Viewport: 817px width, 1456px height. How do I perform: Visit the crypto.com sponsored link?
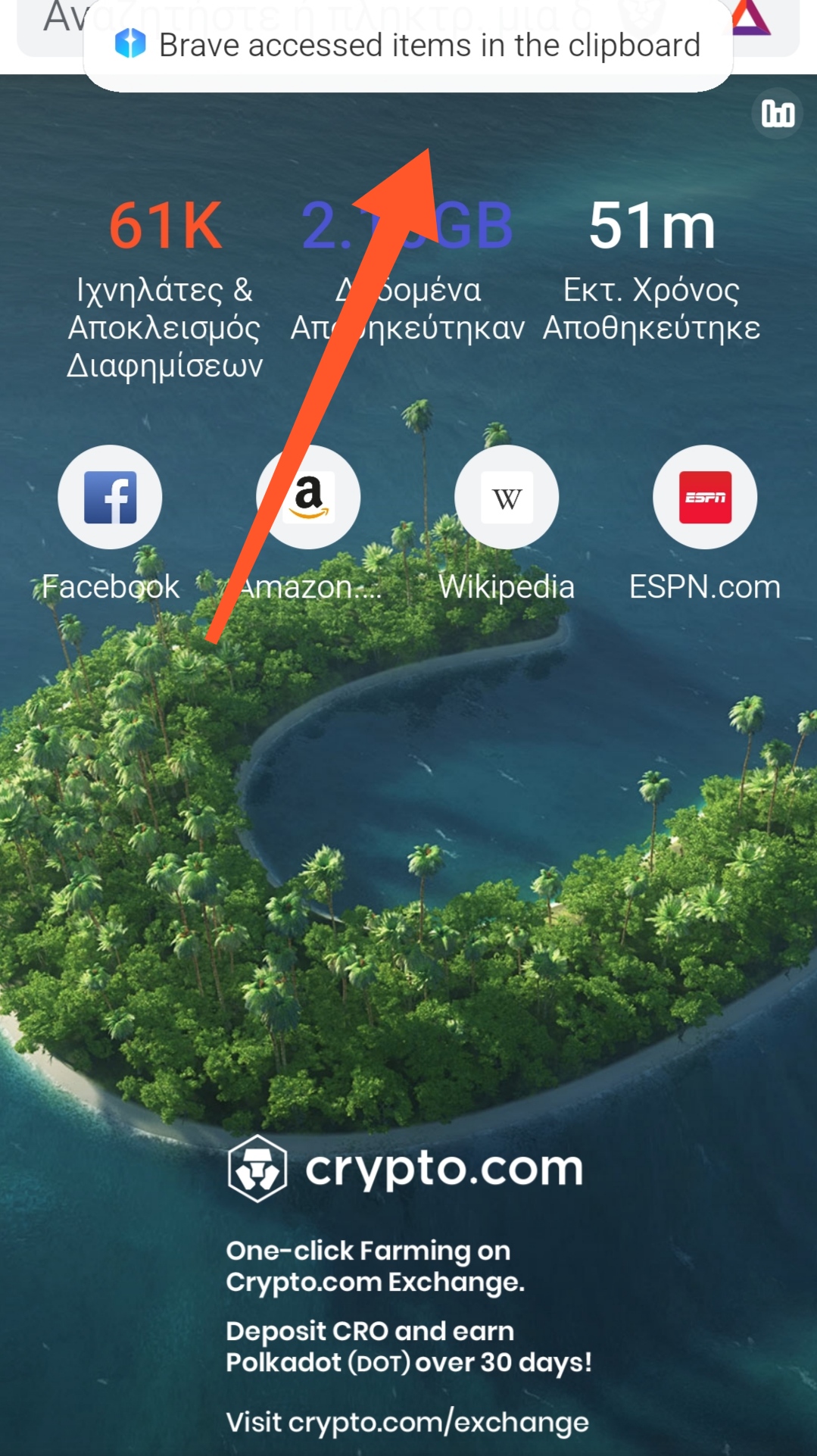click(x=407, y=1422)
